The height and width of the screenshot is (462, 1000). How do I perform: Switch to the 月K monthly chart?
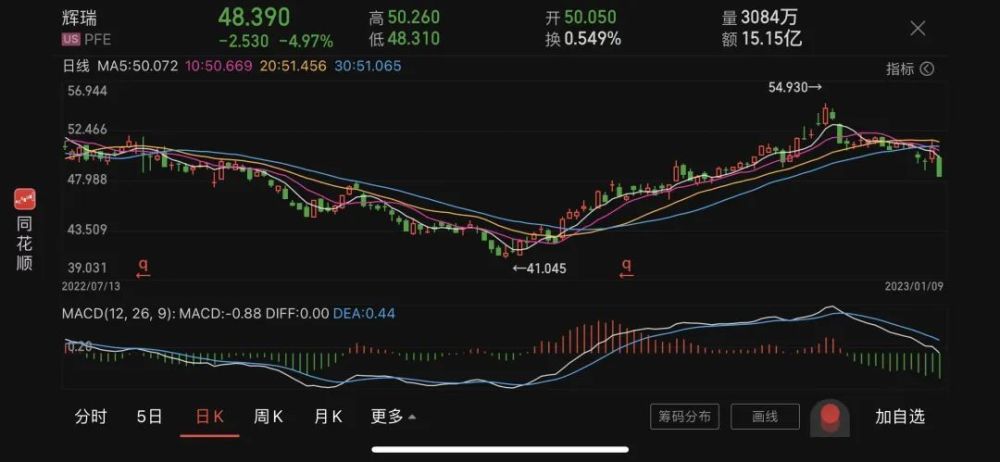pos(328,417)
